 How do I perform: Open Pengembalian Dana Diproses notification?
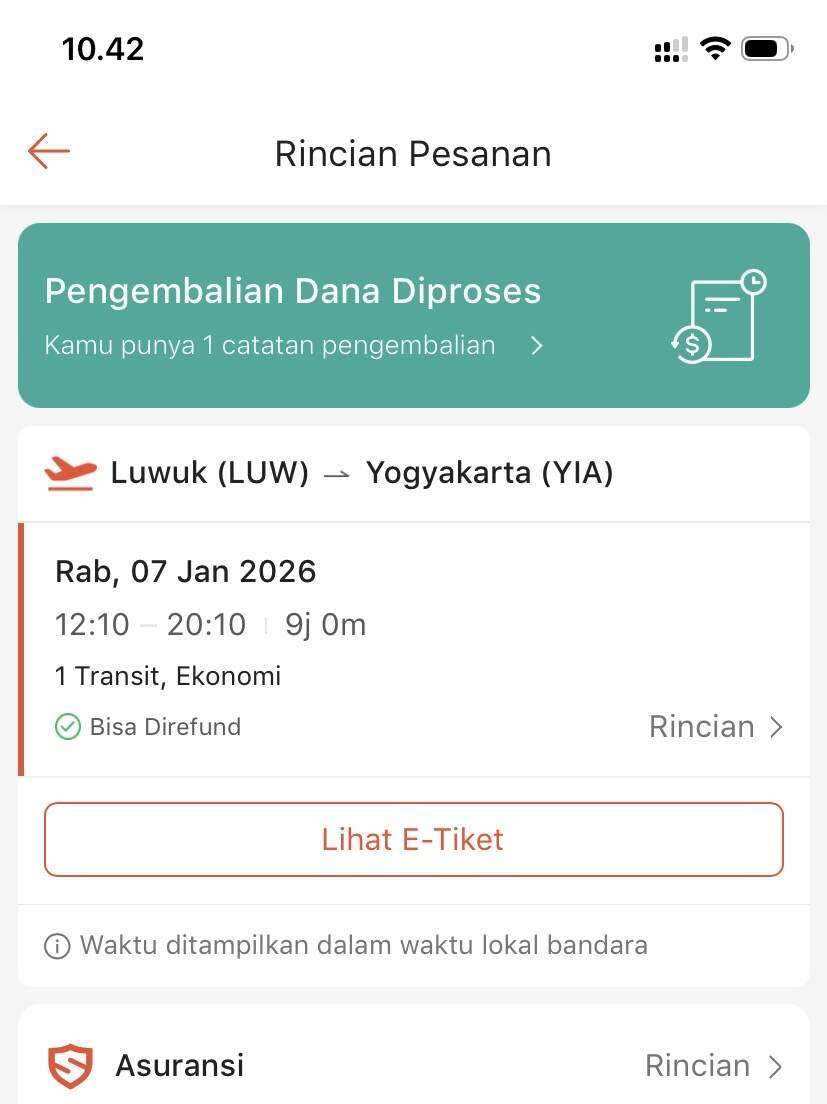coord(292,291)
